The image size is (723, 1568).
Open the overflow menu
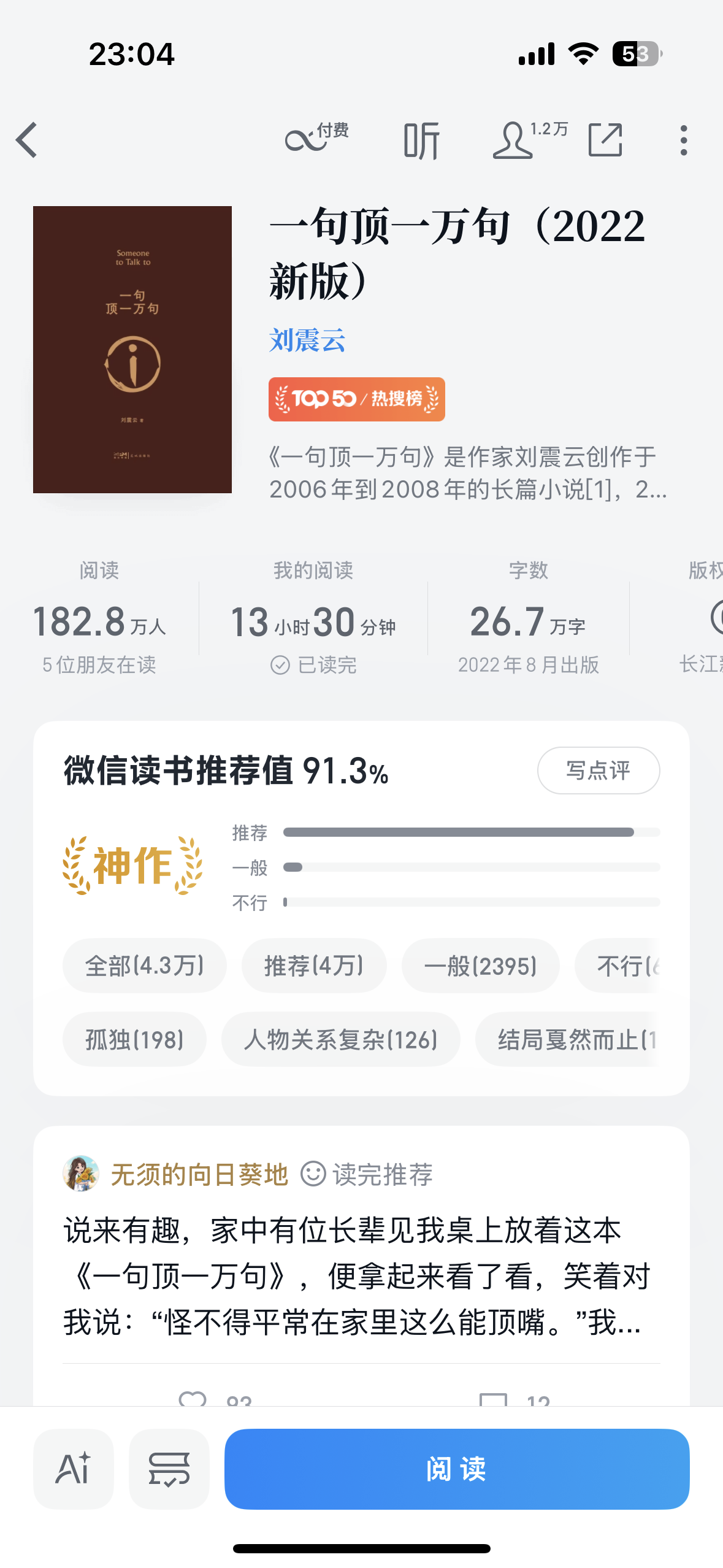coord(684,140)
